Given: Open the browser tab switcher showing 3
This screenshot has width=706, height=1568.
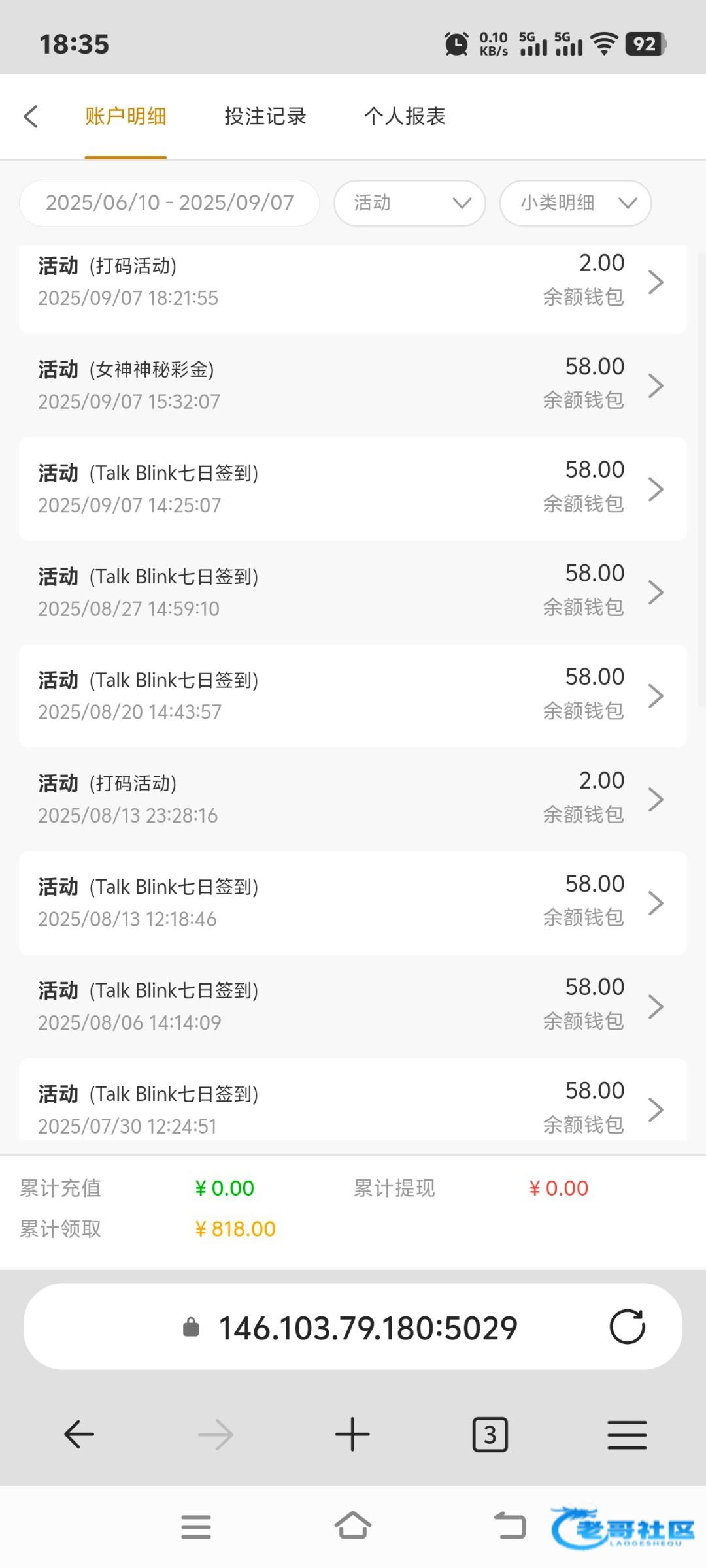Looking at the screenshot, I should (490, 1435).
